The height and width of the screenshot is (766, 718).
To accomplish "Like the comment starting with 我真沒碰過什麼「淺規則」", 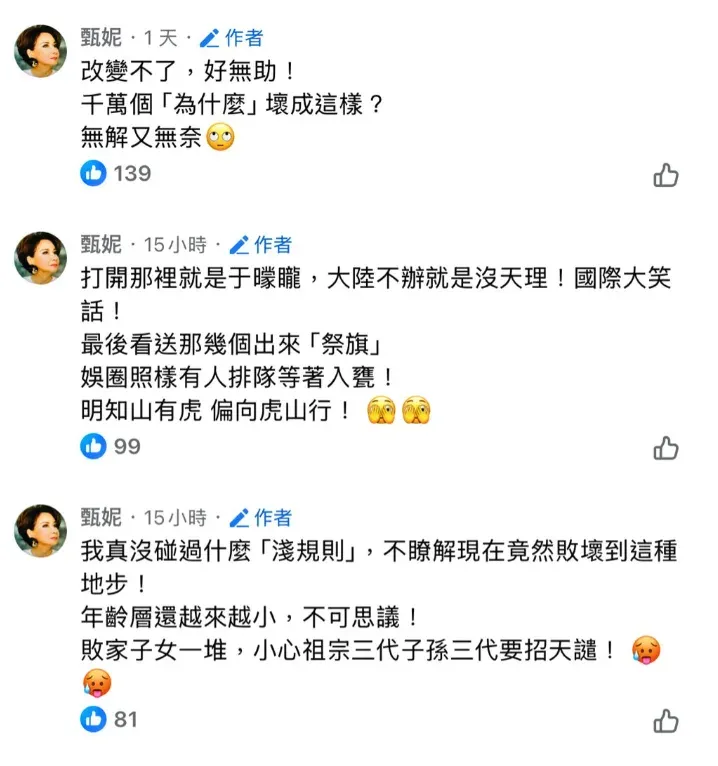I will 666,720.
